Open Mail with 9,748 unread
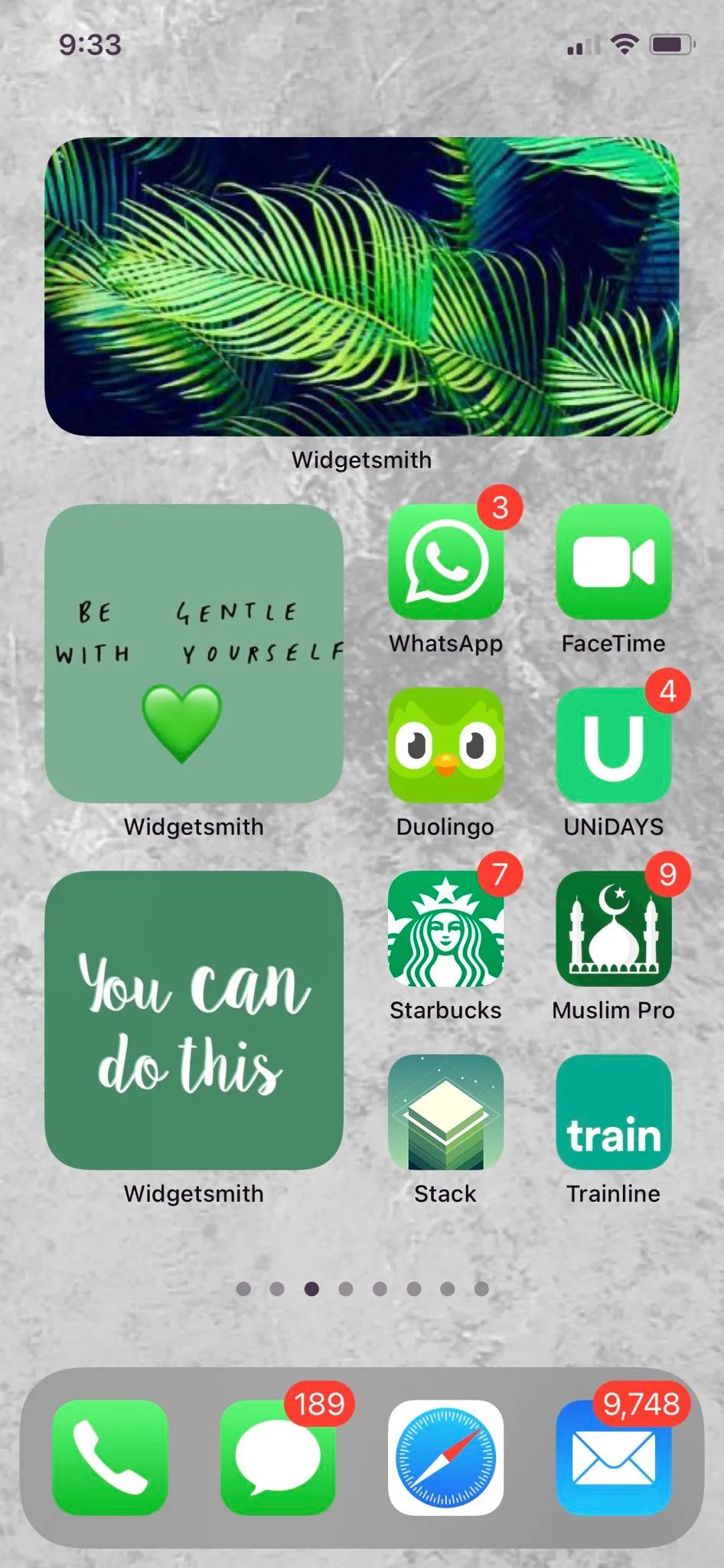Image resolution: width=724 pixels, height=1568 pixels. [613, 1457]
